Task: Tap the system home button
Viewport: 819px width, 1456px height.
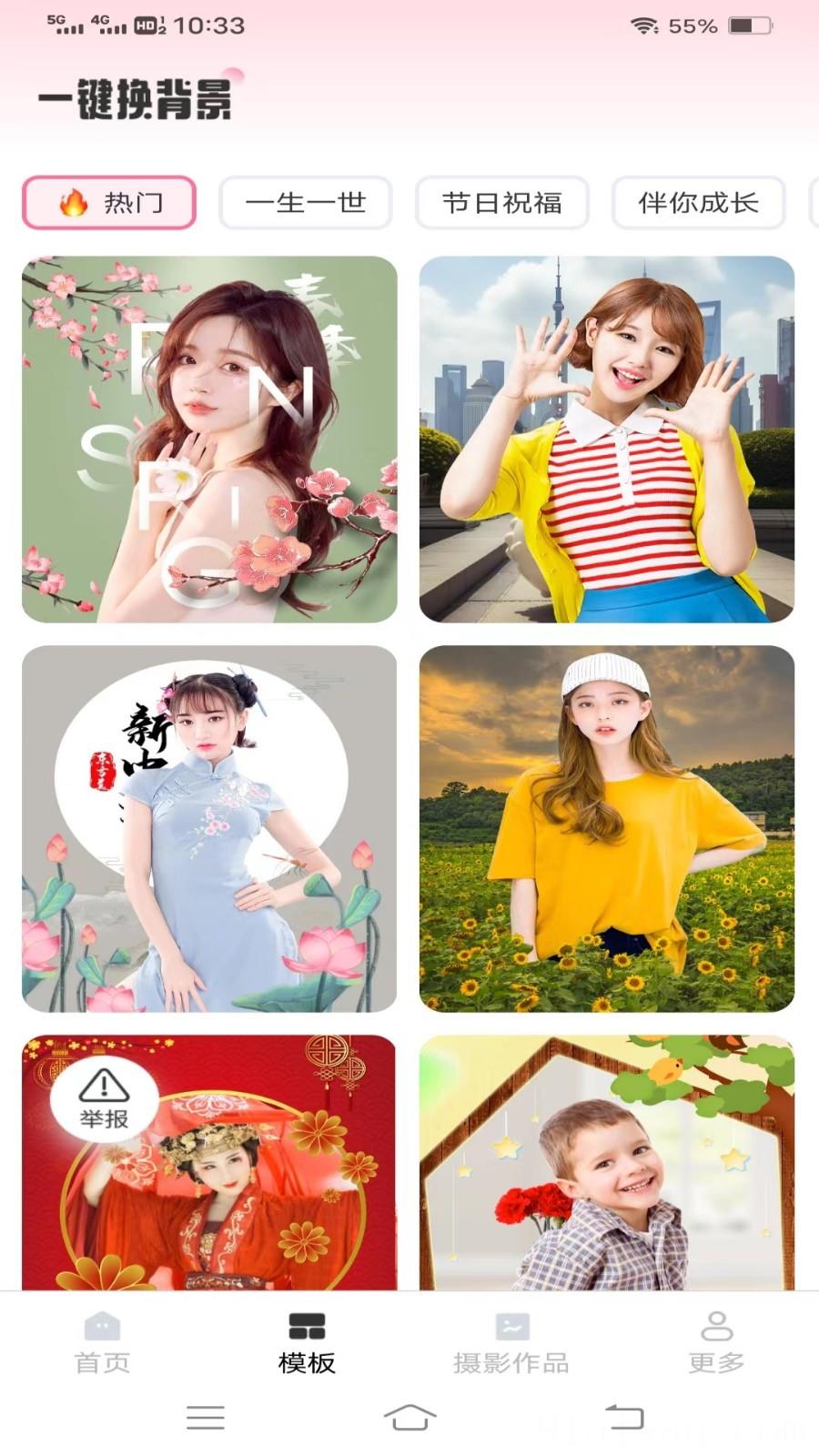Action: tap(409, 1417)
